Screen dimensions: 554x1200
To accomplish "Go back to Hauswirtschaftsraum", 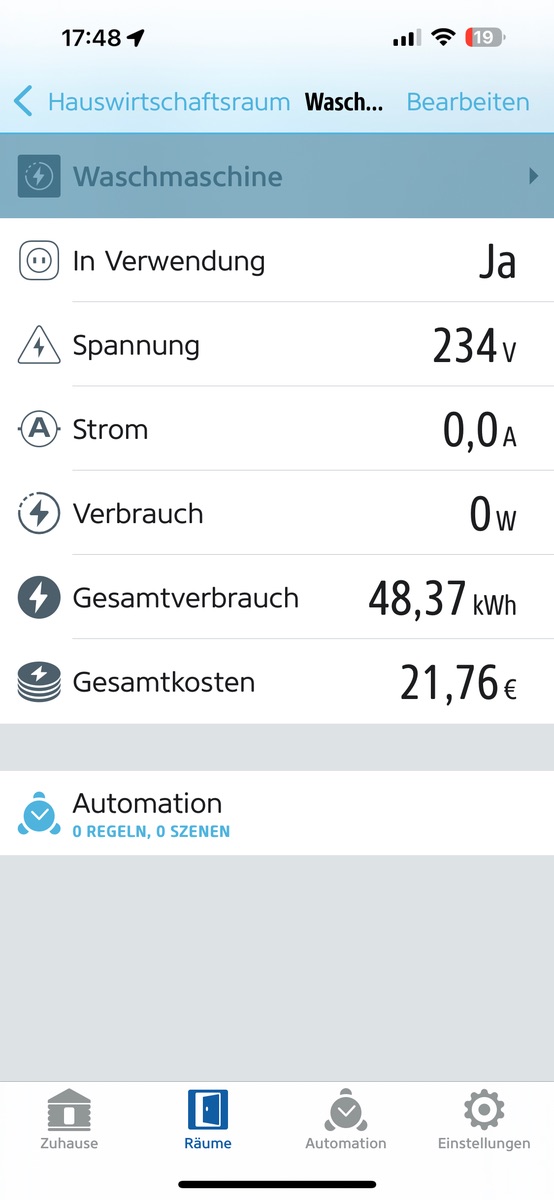I will tap(152, 101).
